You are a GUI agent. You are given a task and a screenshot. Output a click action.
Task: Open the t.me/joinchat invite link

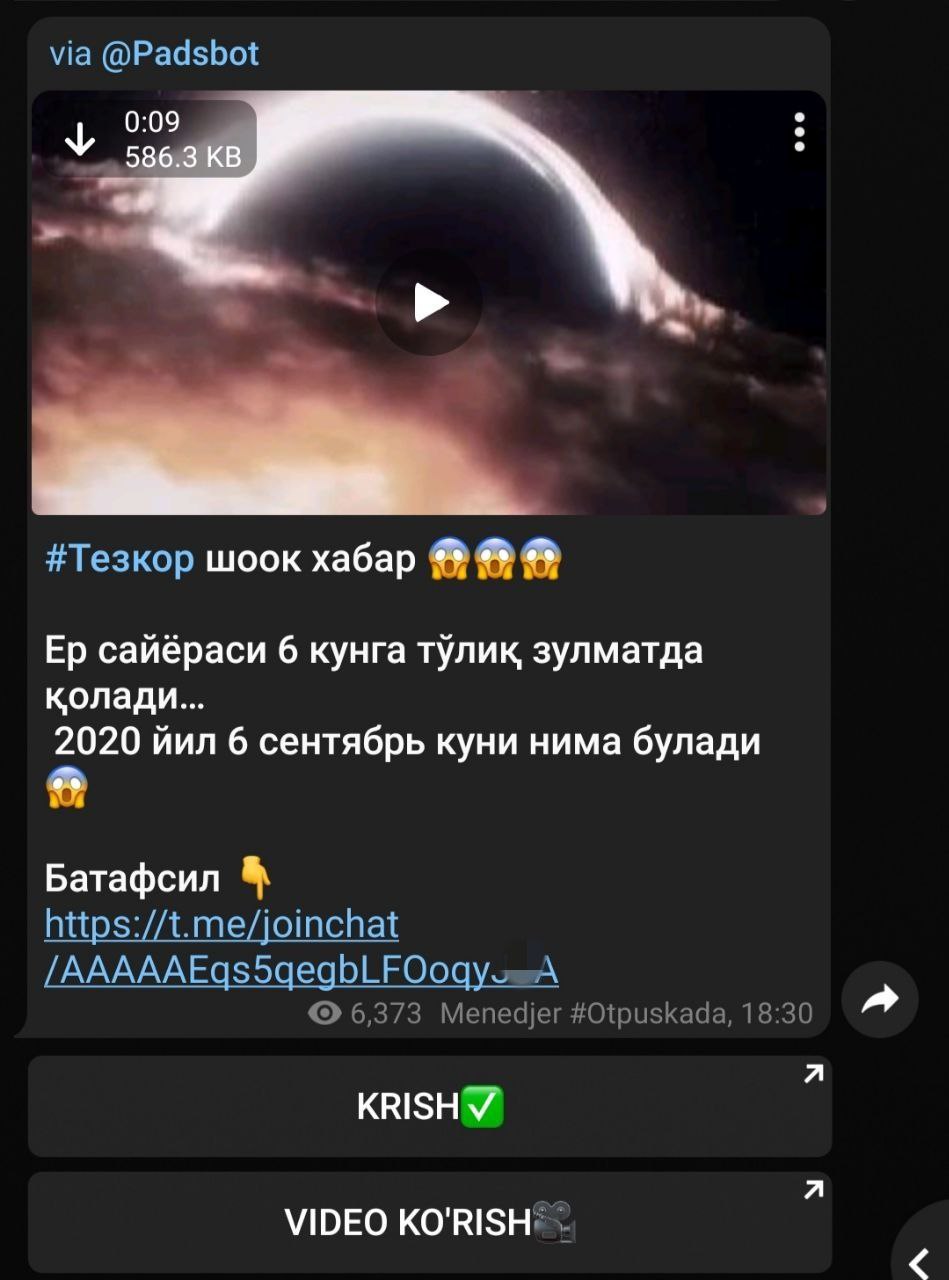[222, 925]
